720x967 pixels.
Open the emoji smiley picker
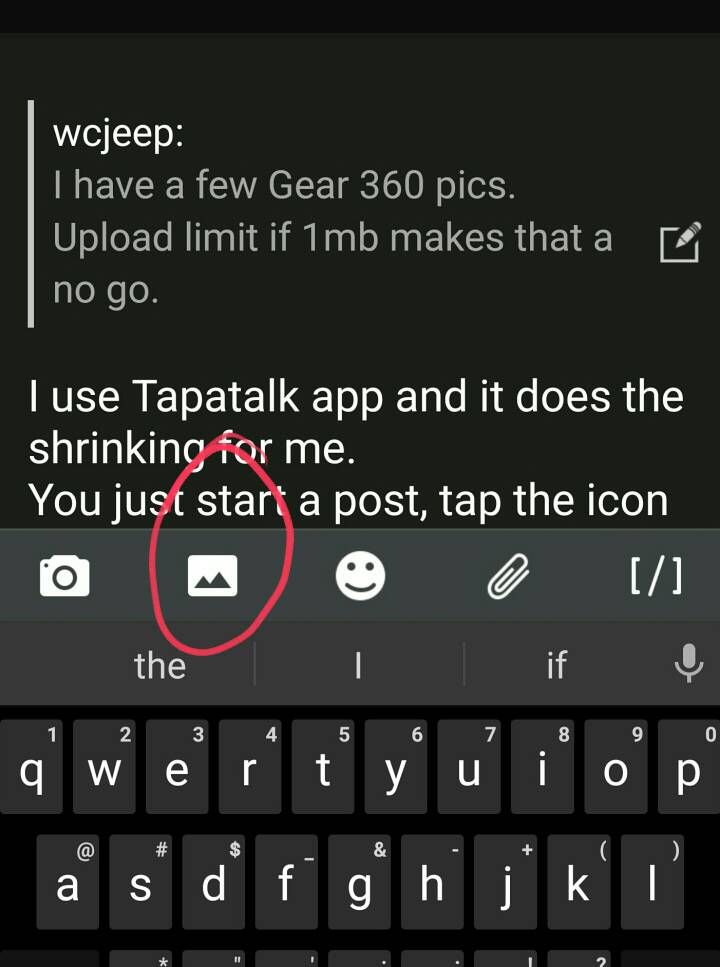click(360, 577)
